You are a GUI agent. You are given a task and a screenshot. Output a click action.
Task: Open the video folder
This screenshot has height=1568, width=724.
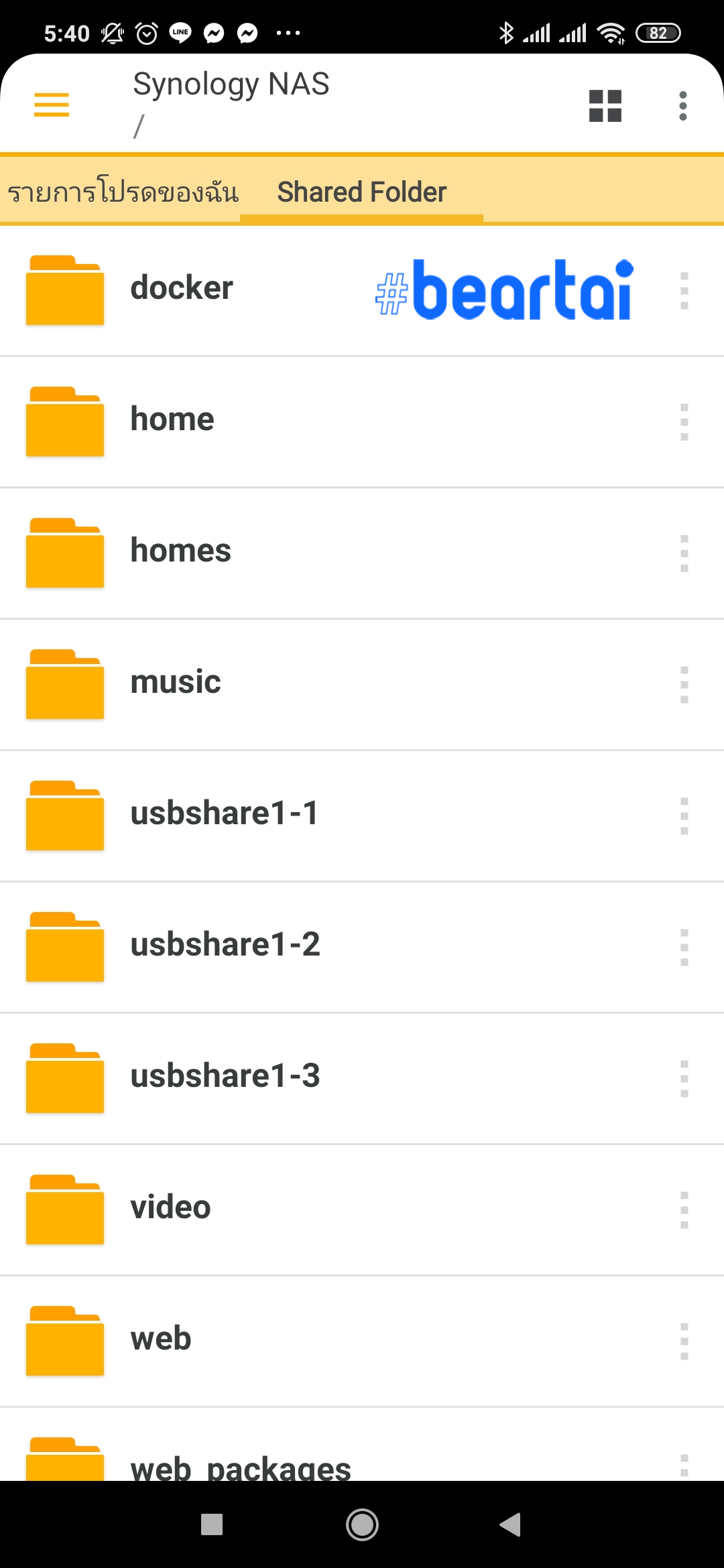pyautogui.click(x=362, y=1210)
